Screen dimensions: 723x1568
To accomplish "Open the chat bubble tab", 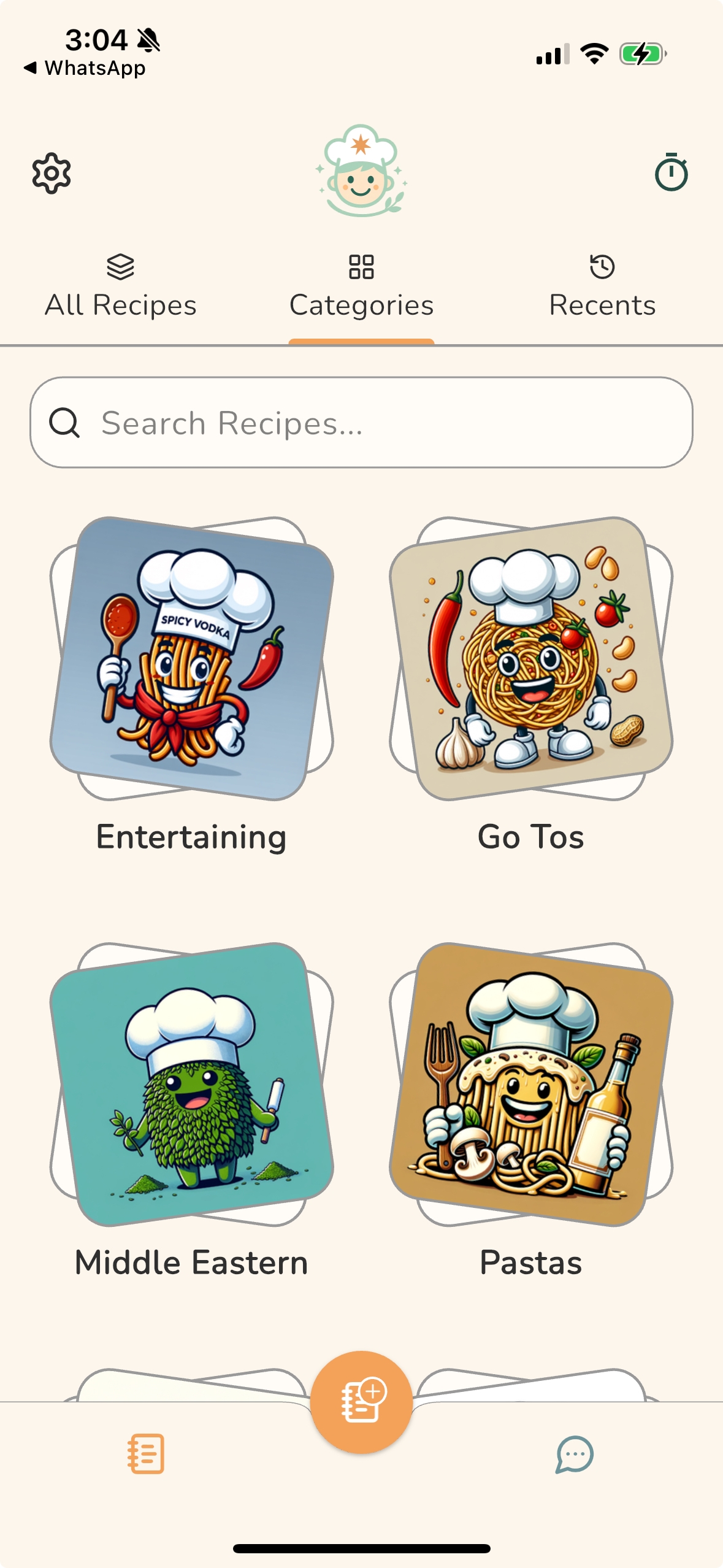I will [575, 1453].
